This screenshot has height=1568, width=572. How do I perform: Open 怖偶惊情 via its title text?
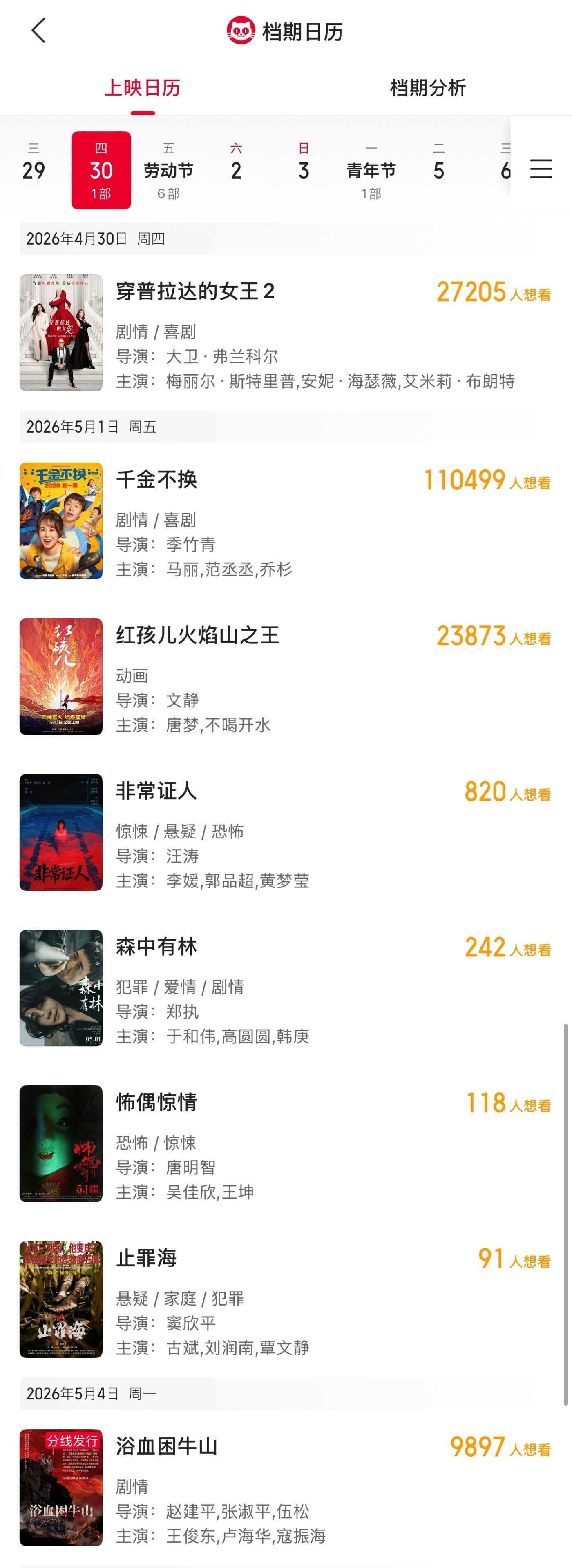tap(157, 1102)
